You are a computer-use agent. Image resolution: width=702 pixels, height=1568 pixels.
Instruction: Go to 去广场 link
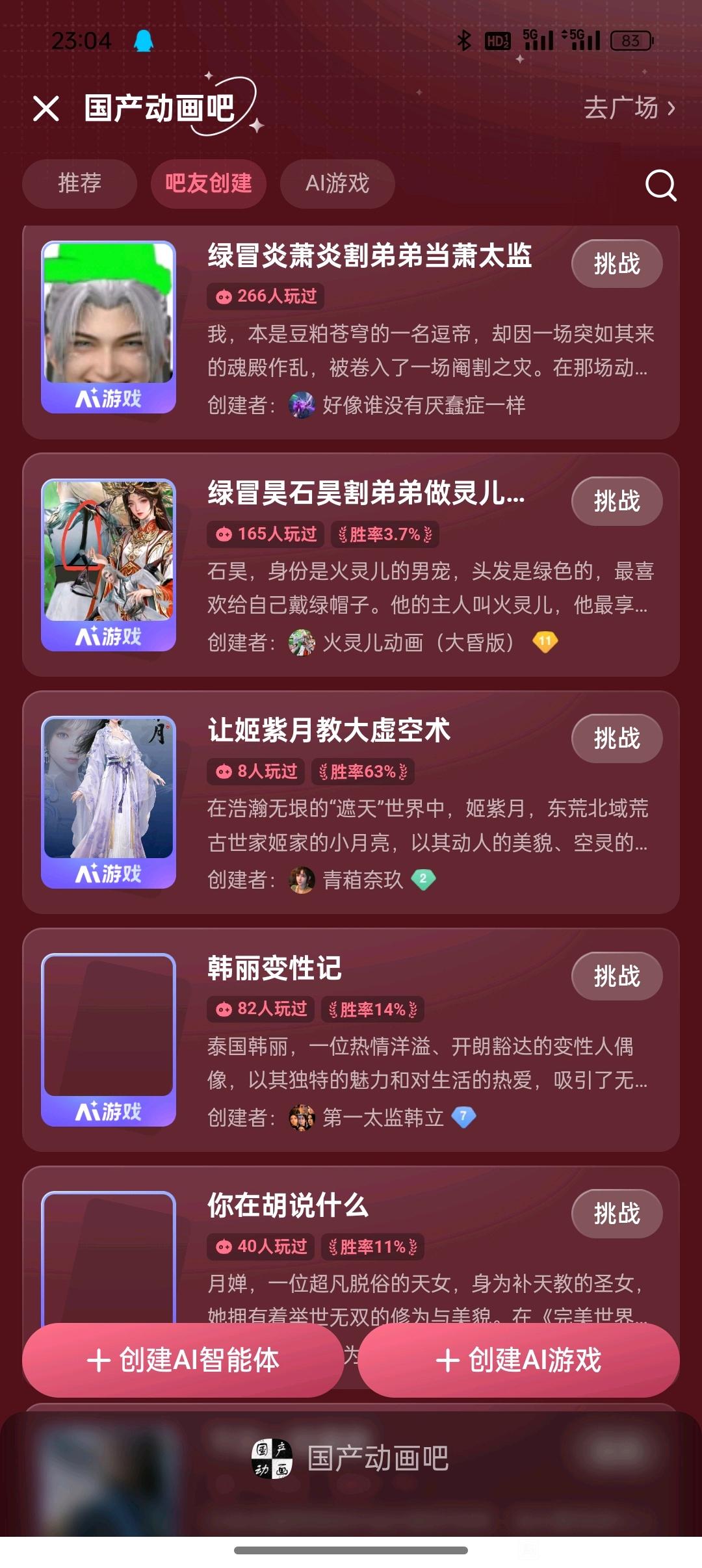pos(629,108)
